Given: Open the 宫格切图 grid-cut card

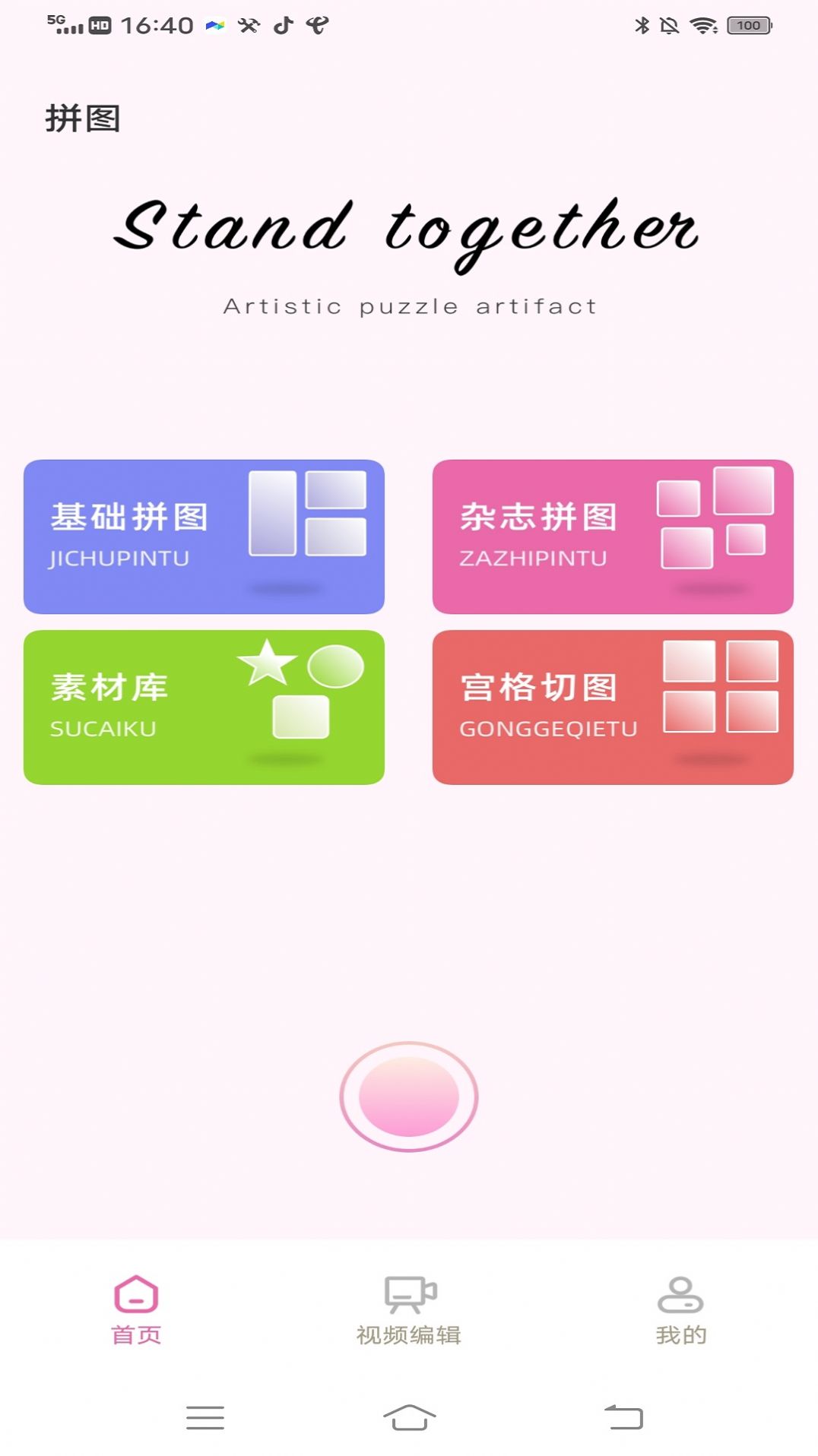Looking at the screenshot, I should (x=613, y=705).
